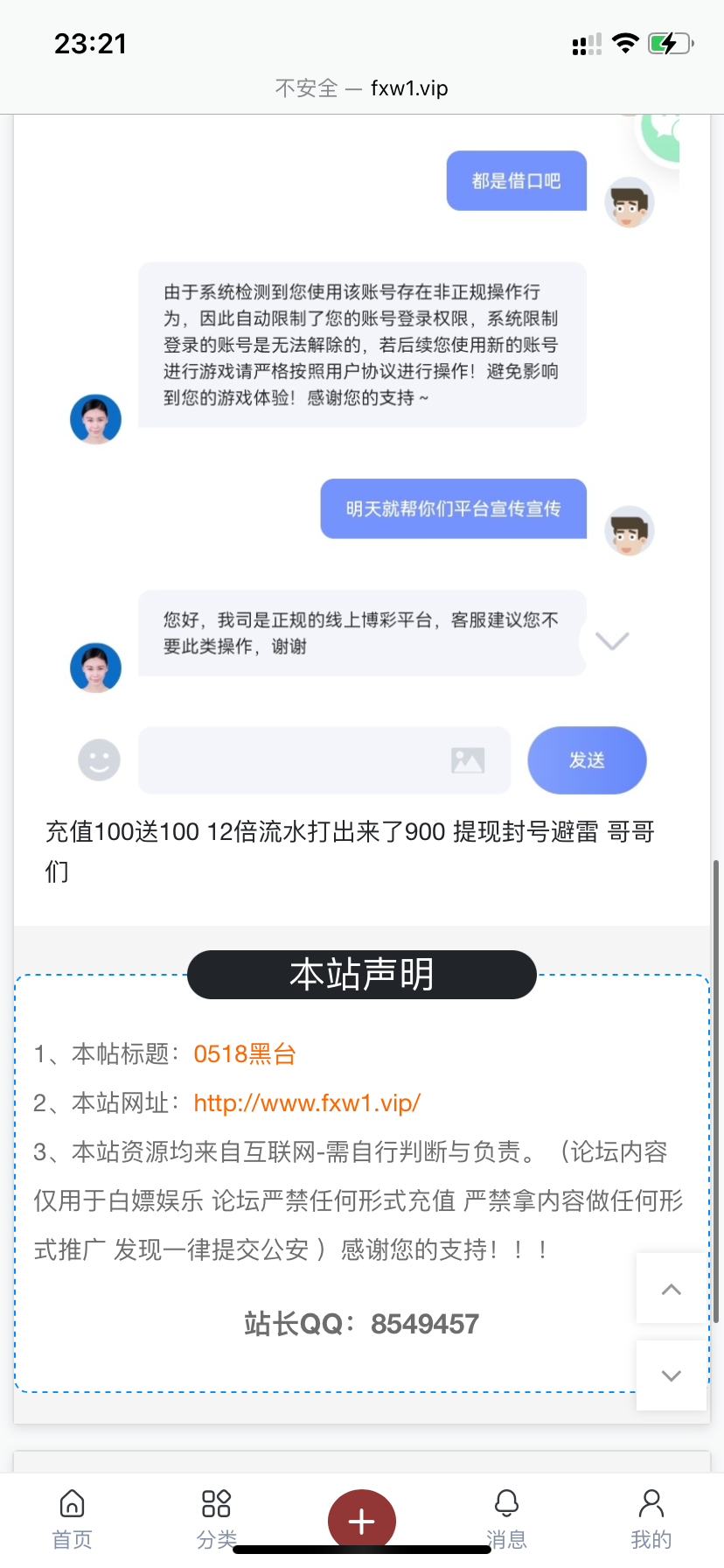Open the 消息 messages tab
The width and height of the screenshot is (724, 1568).
[x=506, y=1519]
